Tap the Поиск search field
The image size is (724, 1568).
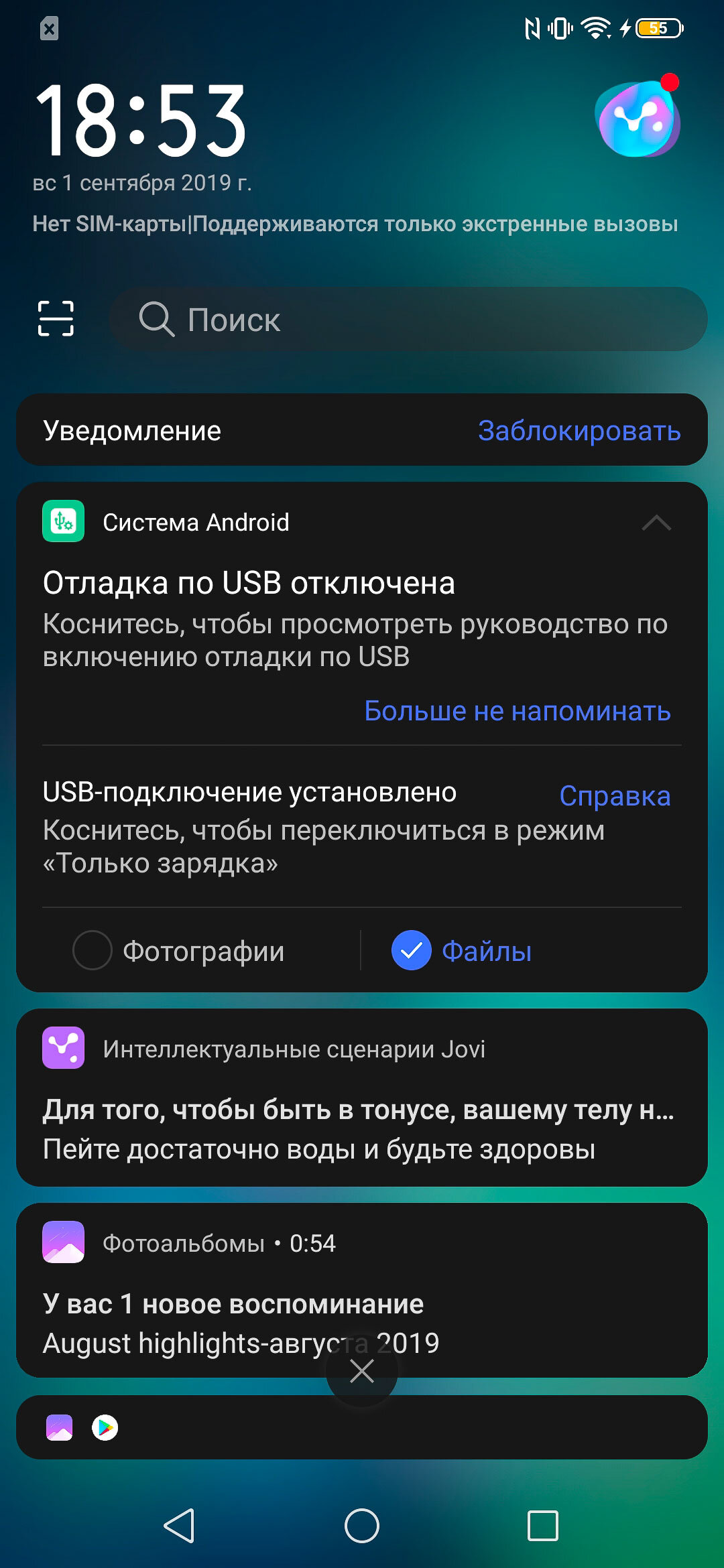coord(408,319)
